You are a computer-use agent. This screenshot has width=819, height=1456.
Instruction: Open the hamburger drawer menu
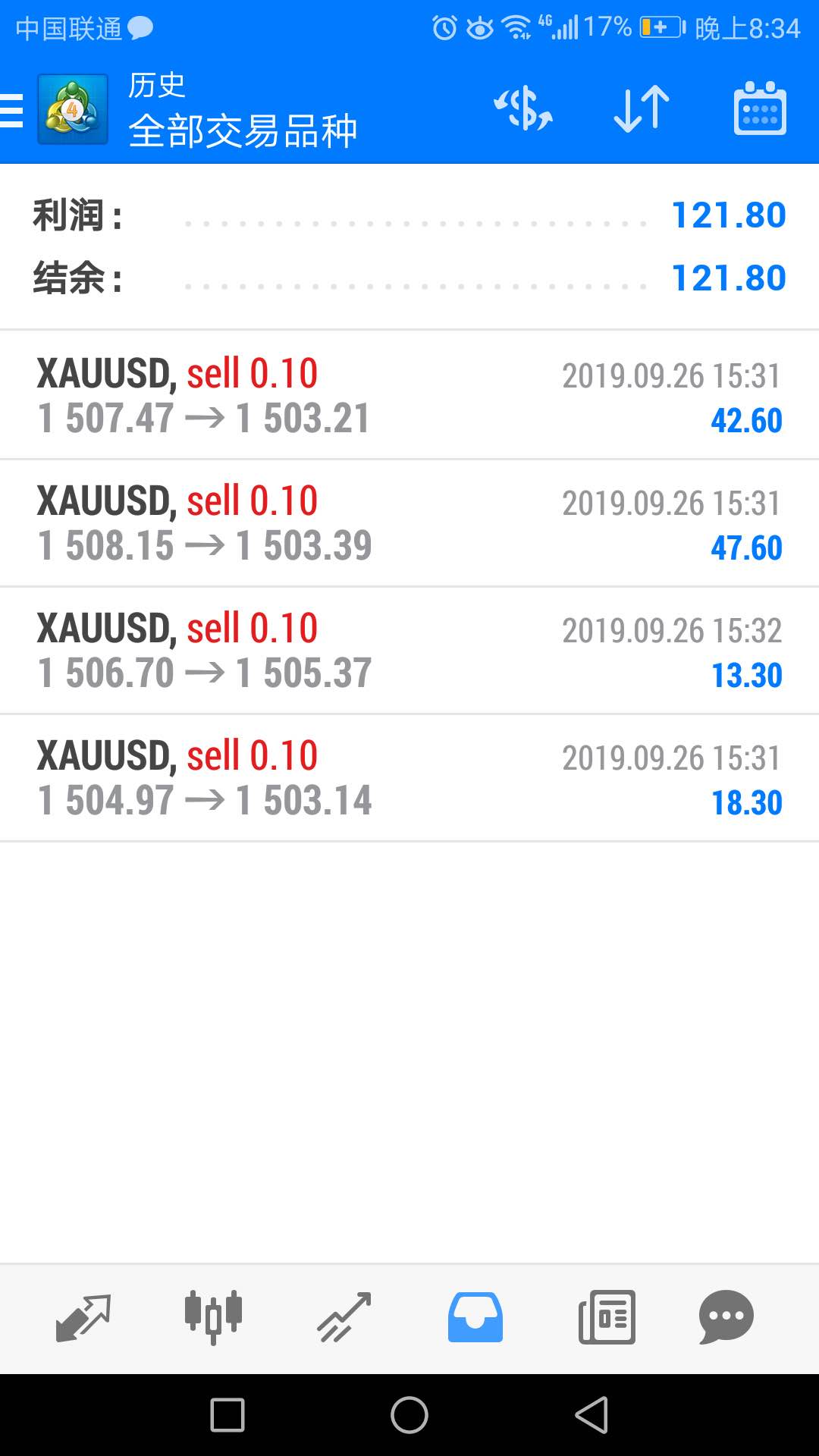[x=12, y=110]
